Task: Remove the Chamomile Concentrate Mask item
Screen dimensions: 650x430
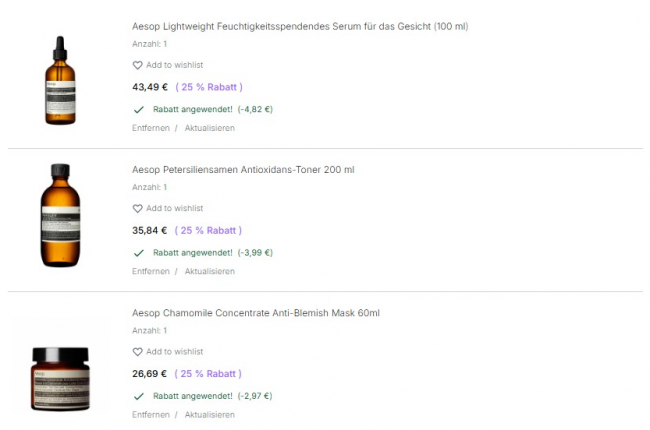Action: pyautogui.click(x=150, y=414)
